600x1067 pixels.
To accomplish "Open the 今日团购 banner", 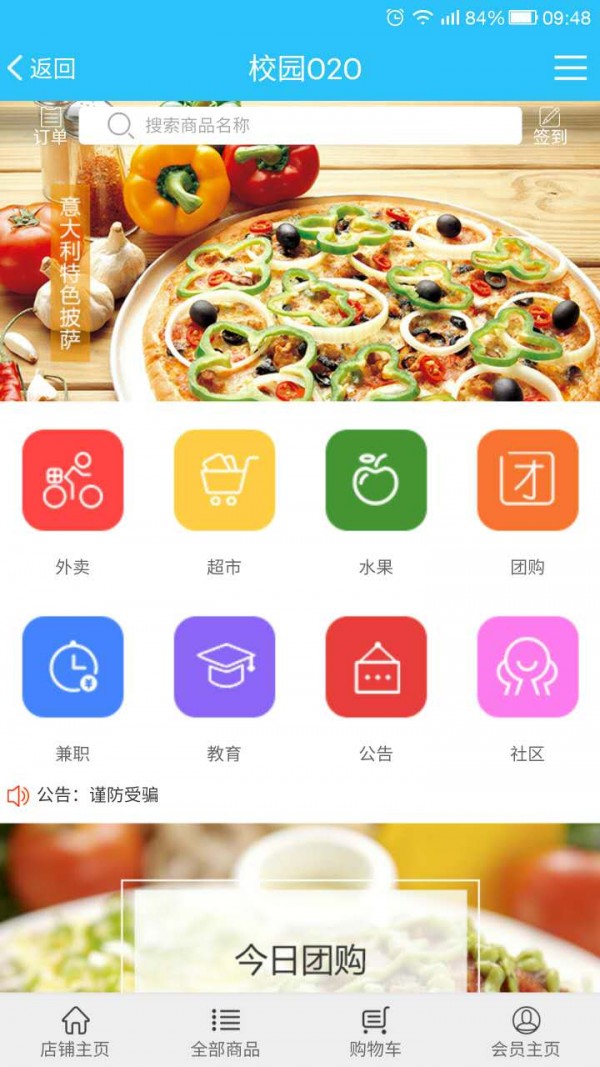I will [300, 940].
